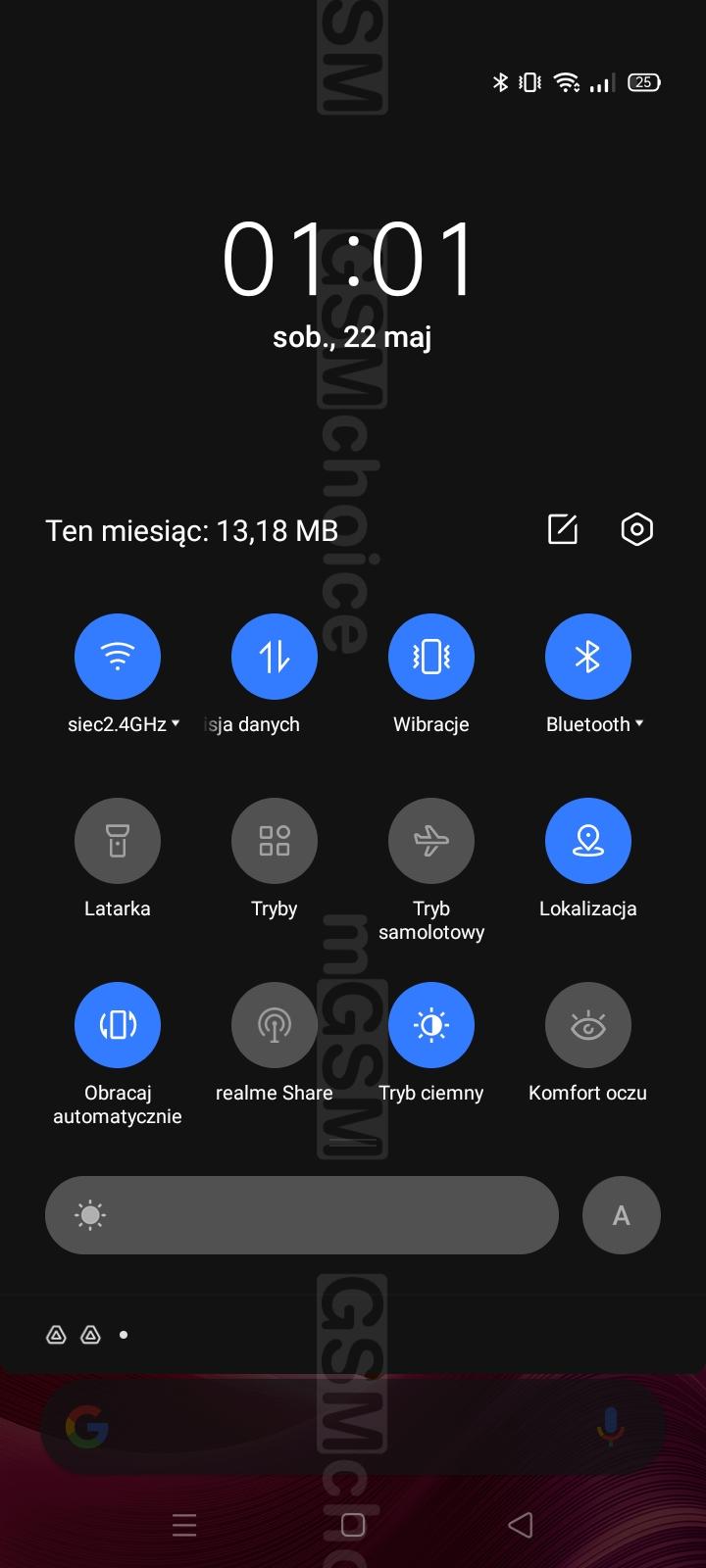Screen dimensions: 706x1568
Task: Tap the home button in navigation bar
Action: pyautogui.click(x=353, y=1525)
